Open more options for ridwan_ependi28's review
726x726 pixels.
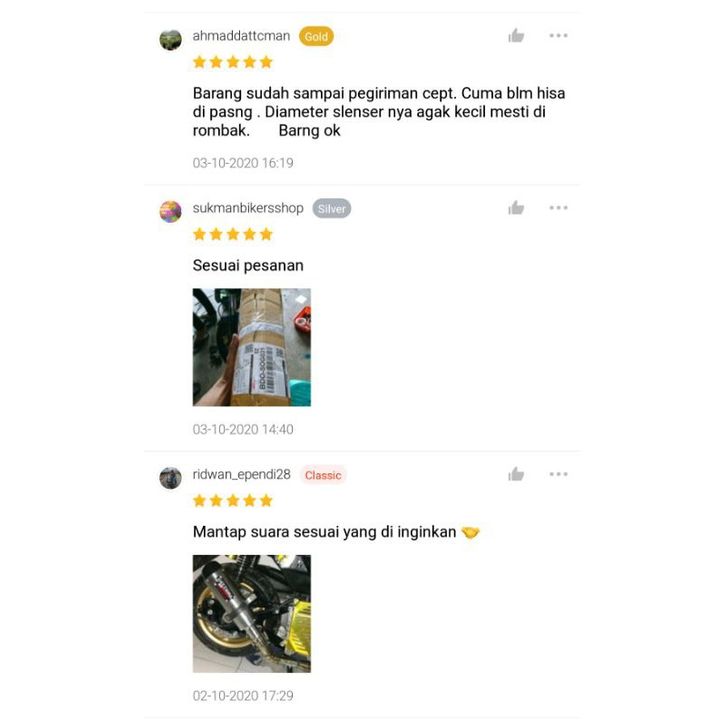pyautogui.click(x=558, y=474)
